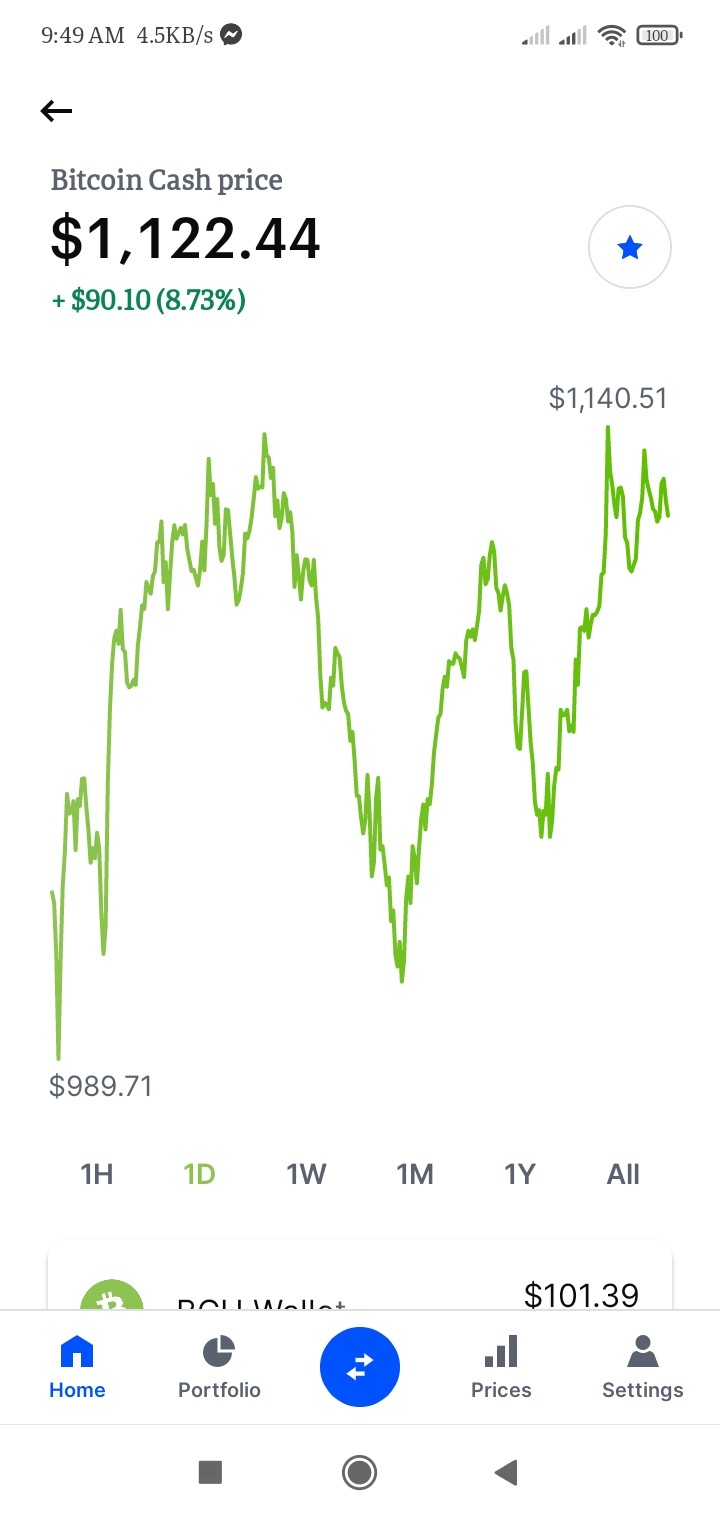The image size is (720, 1520).
Task: Switch chart to 1M range
Action: click(415, 1174)
